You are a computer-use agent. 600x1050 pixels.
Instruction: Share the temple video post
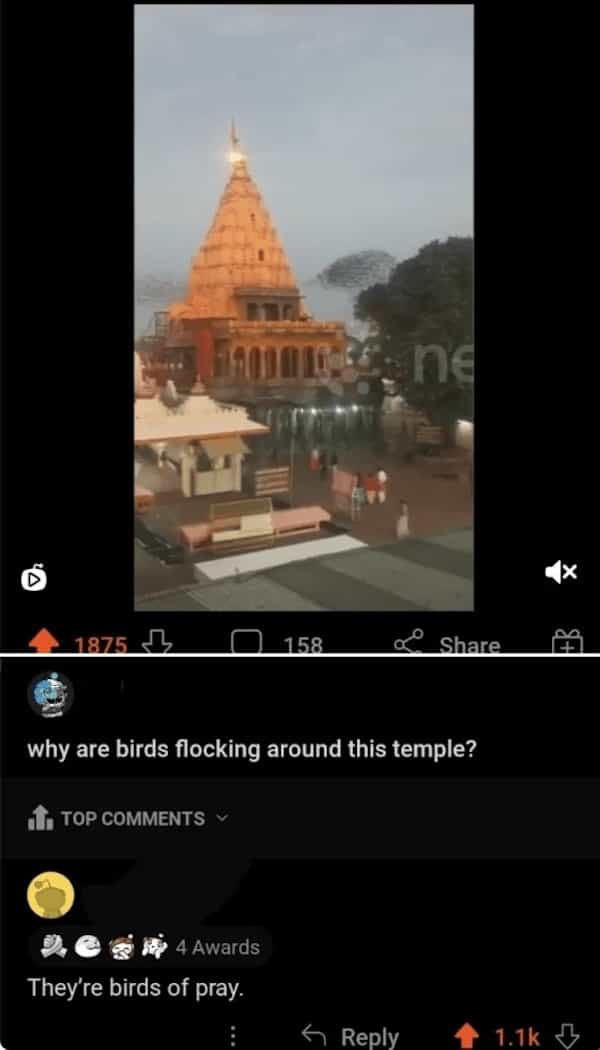pyautogui.click(x=447, y=643)
